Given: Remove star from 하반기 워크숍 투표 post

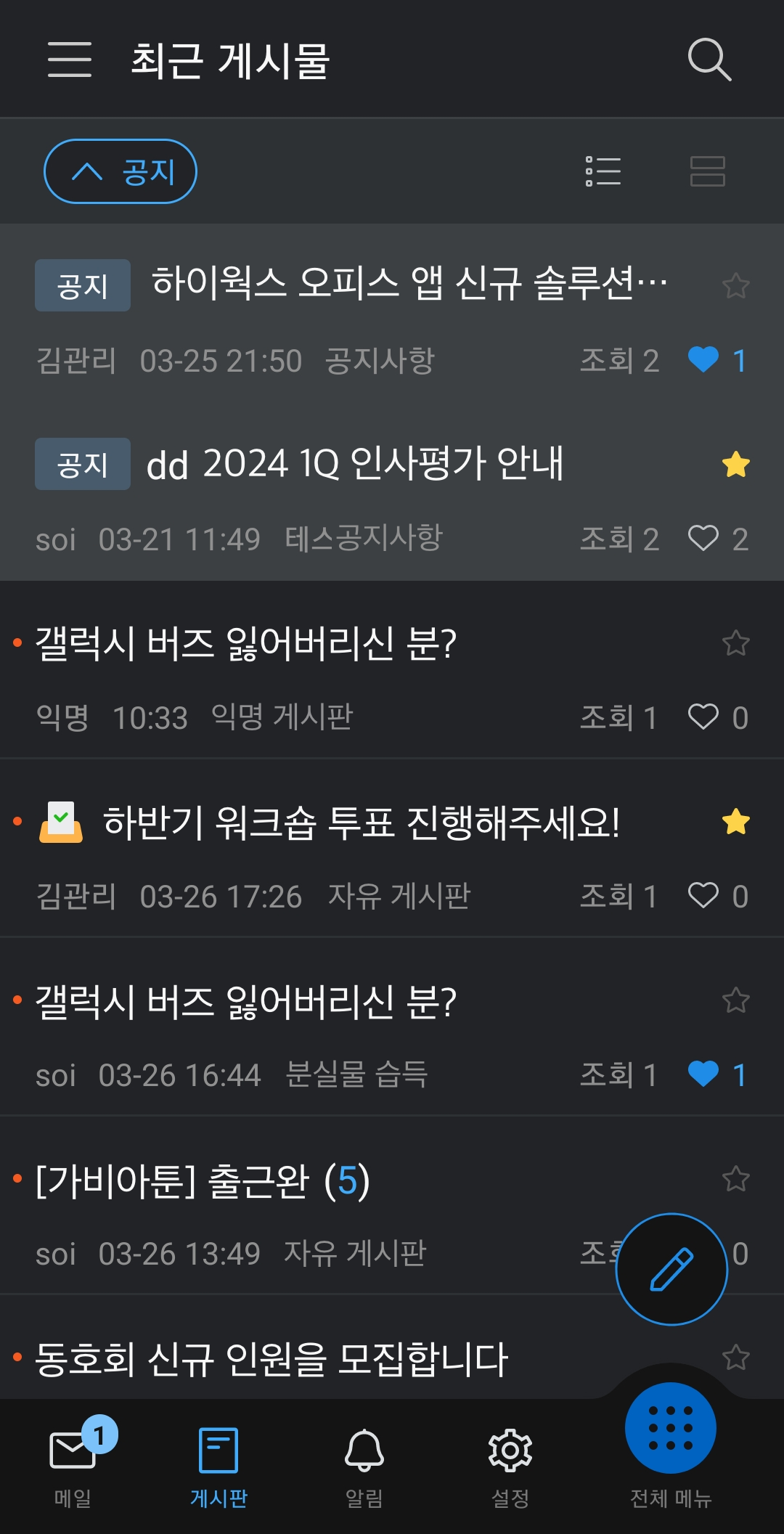Looking at the screenshot, I should pos(735,822).
